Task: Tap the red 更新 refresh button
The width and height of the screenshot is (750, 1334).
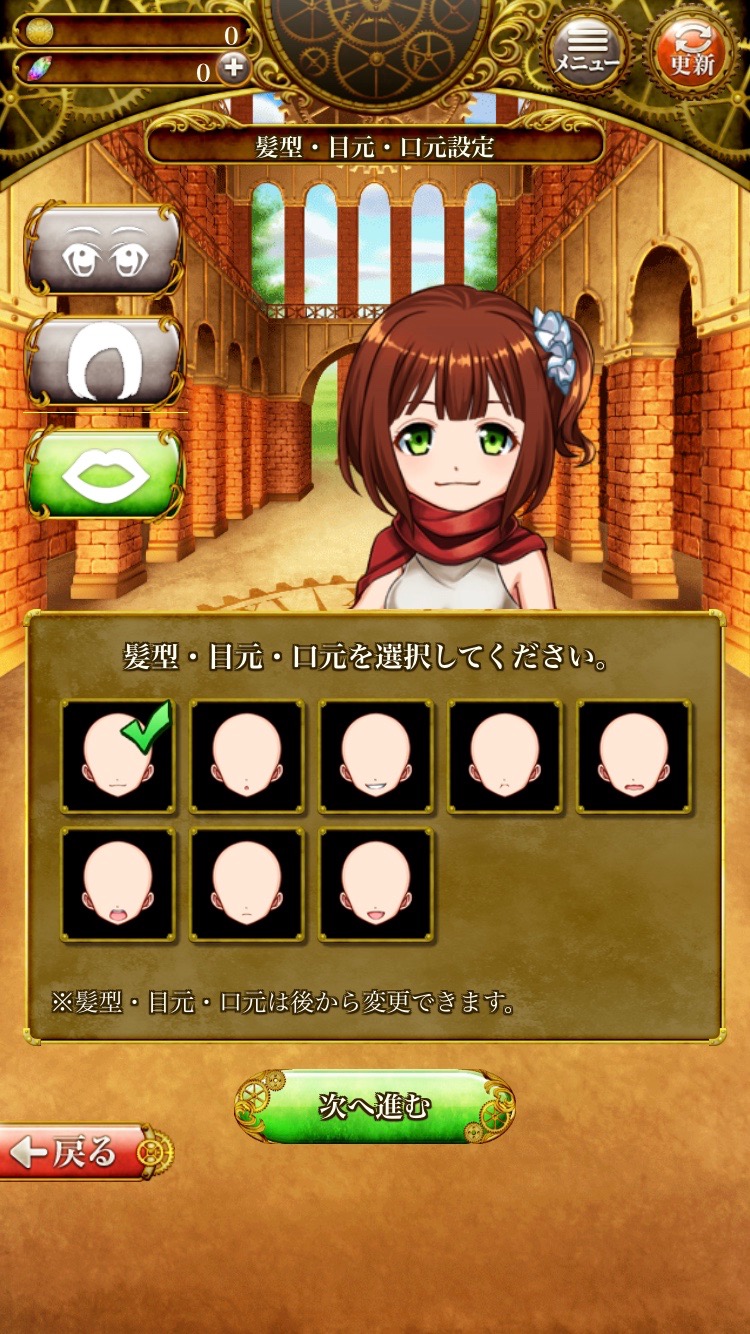Action: coord(692,47)
